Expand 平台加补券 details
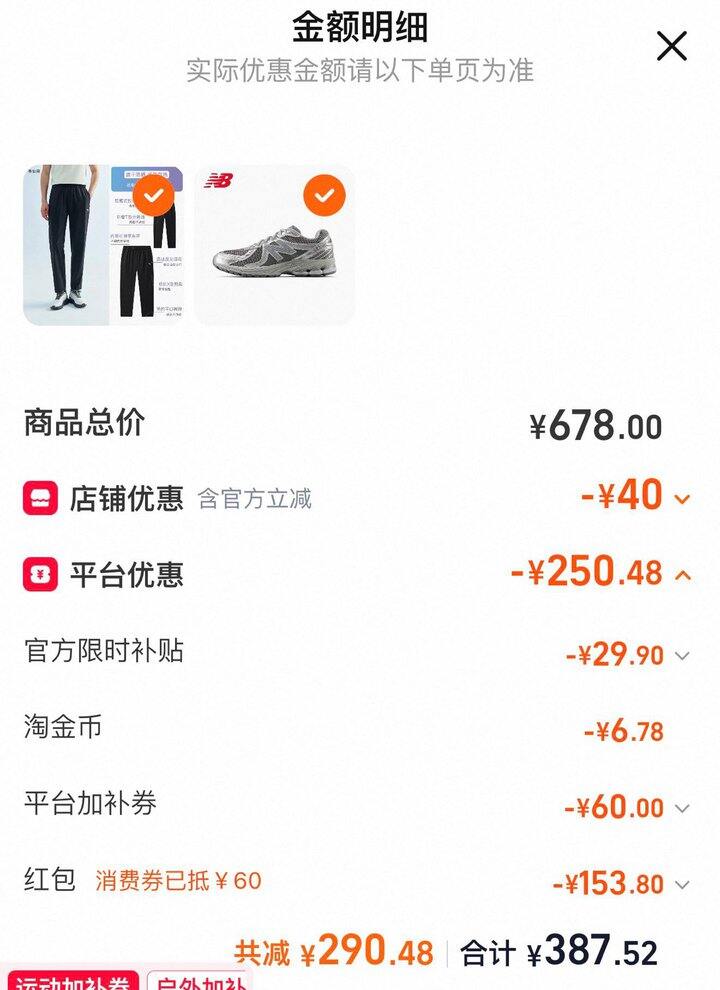720x990 pixels. [682, 808]
